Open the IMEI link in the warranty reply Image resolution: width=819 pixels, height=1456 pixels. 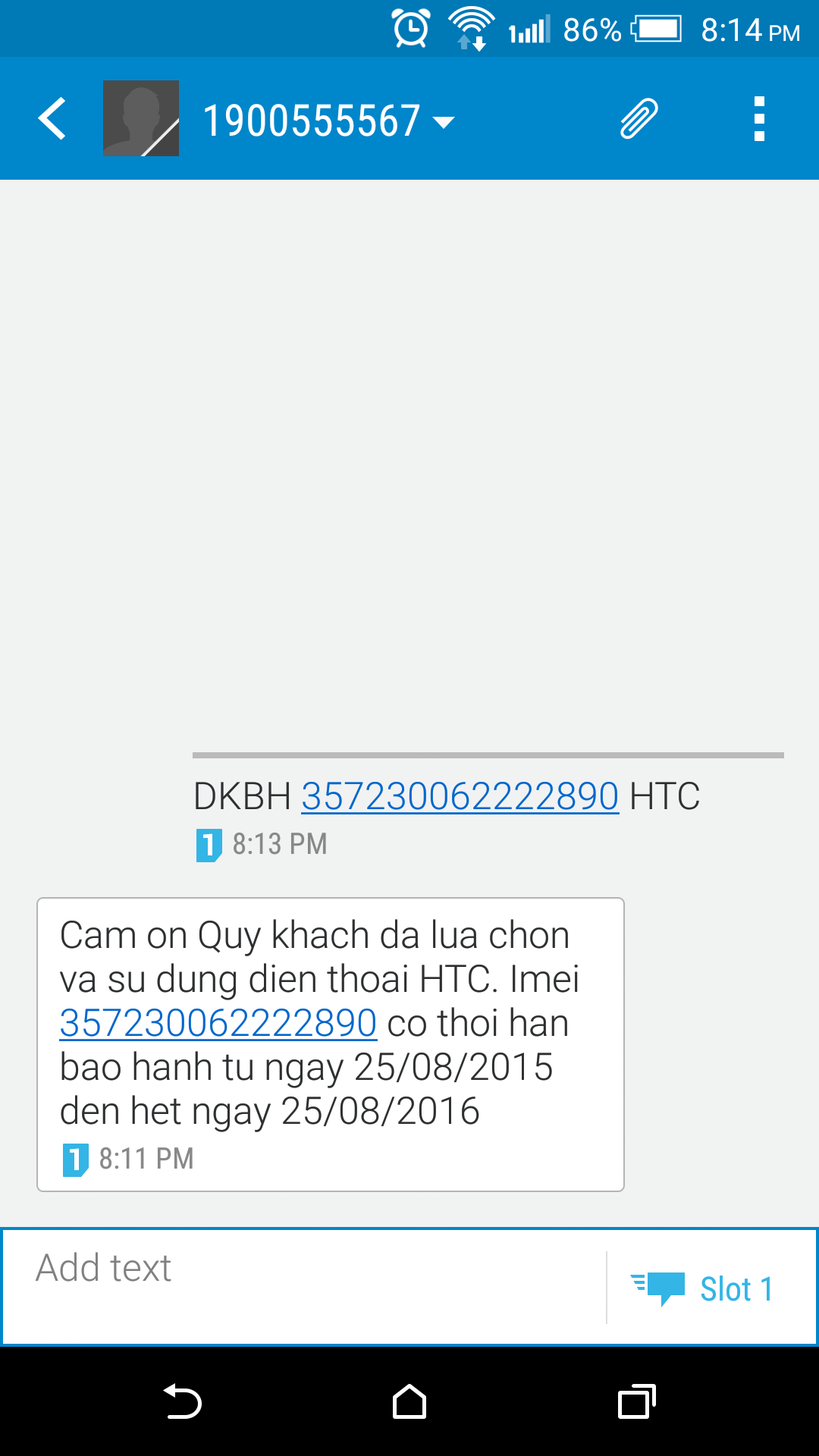[x=218, y=1023]
